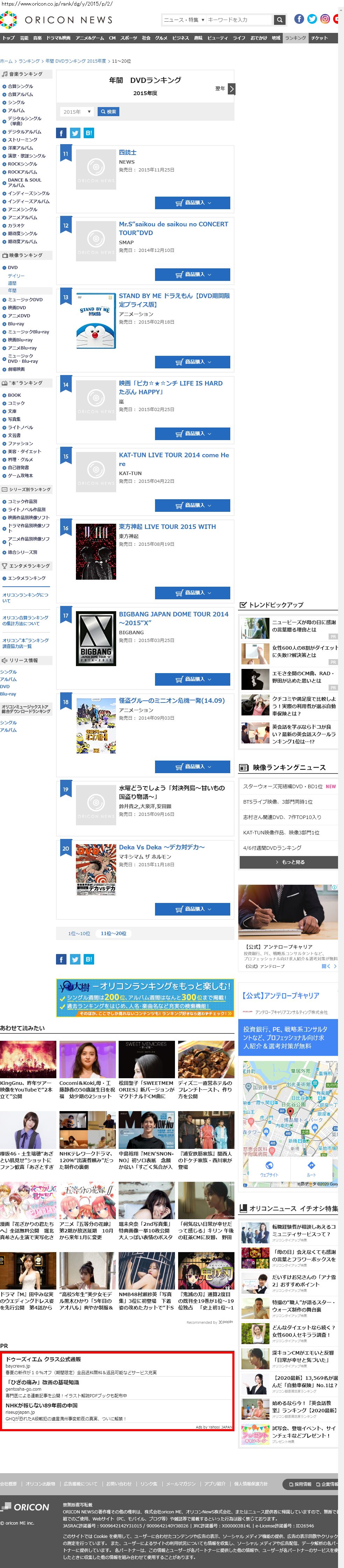Open コミック ranking in the book section
Viewport: 344px width, 1568px height.
(x=16, y=403)
